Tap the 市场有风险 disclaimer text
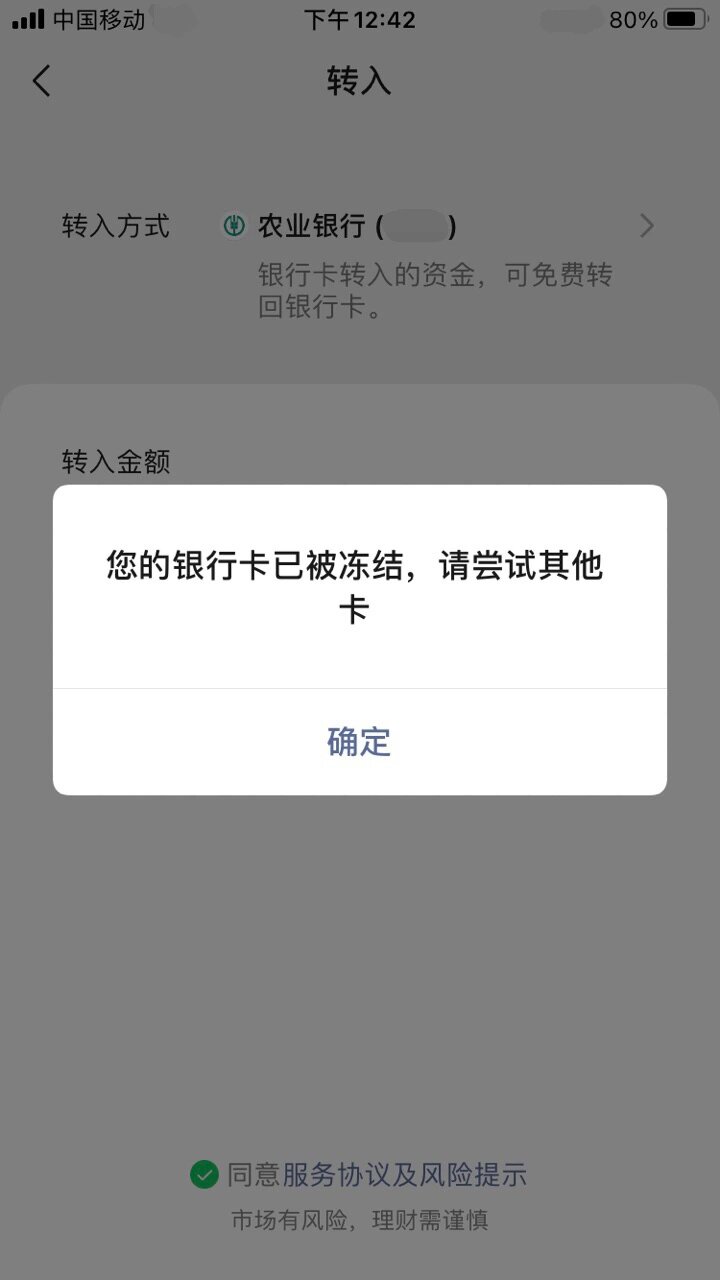The height and width of the screenshot is (1280, 720). point(359,1221)
